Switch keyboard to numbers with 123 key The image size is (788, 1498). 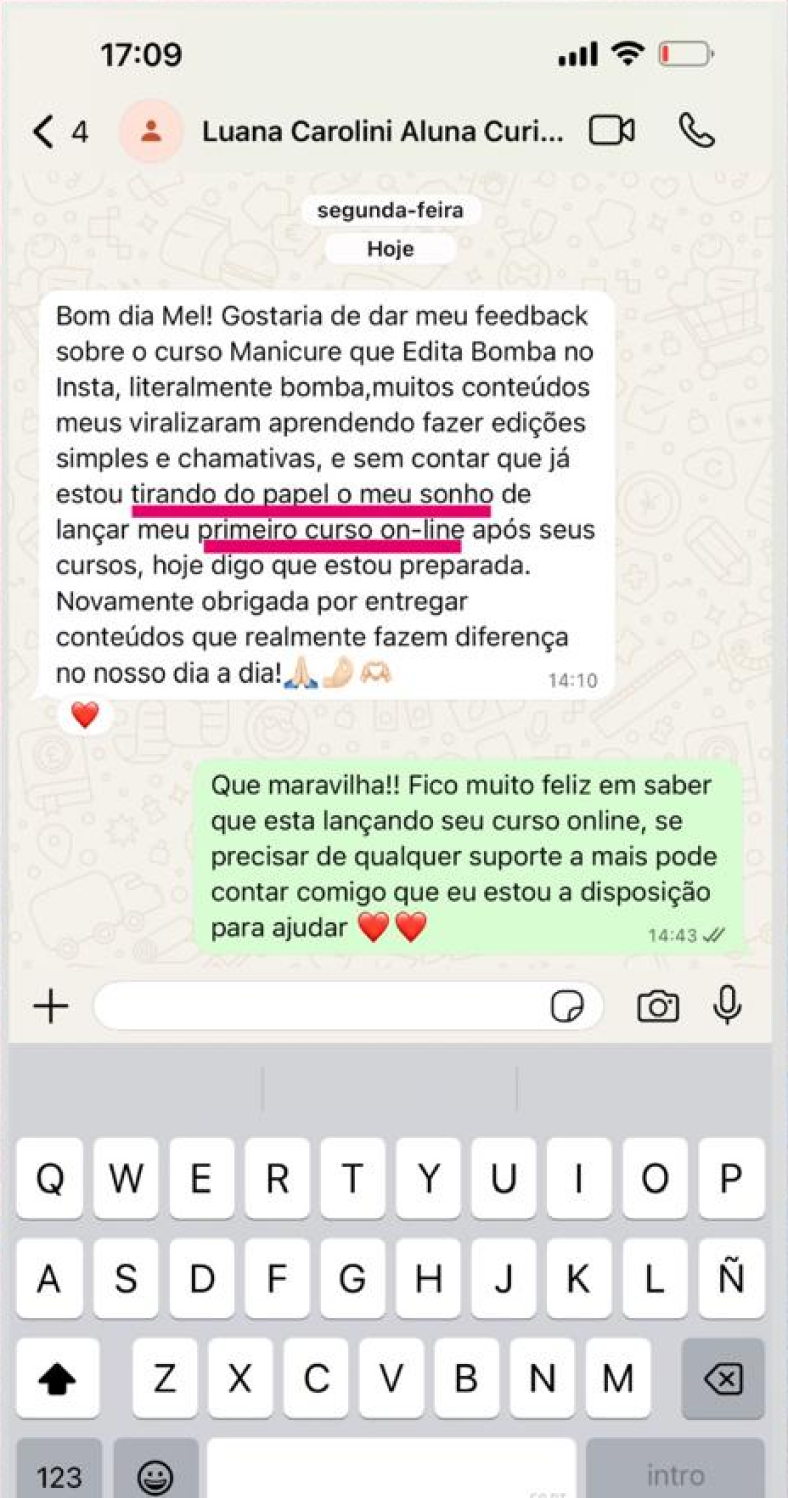point(58,1475)
